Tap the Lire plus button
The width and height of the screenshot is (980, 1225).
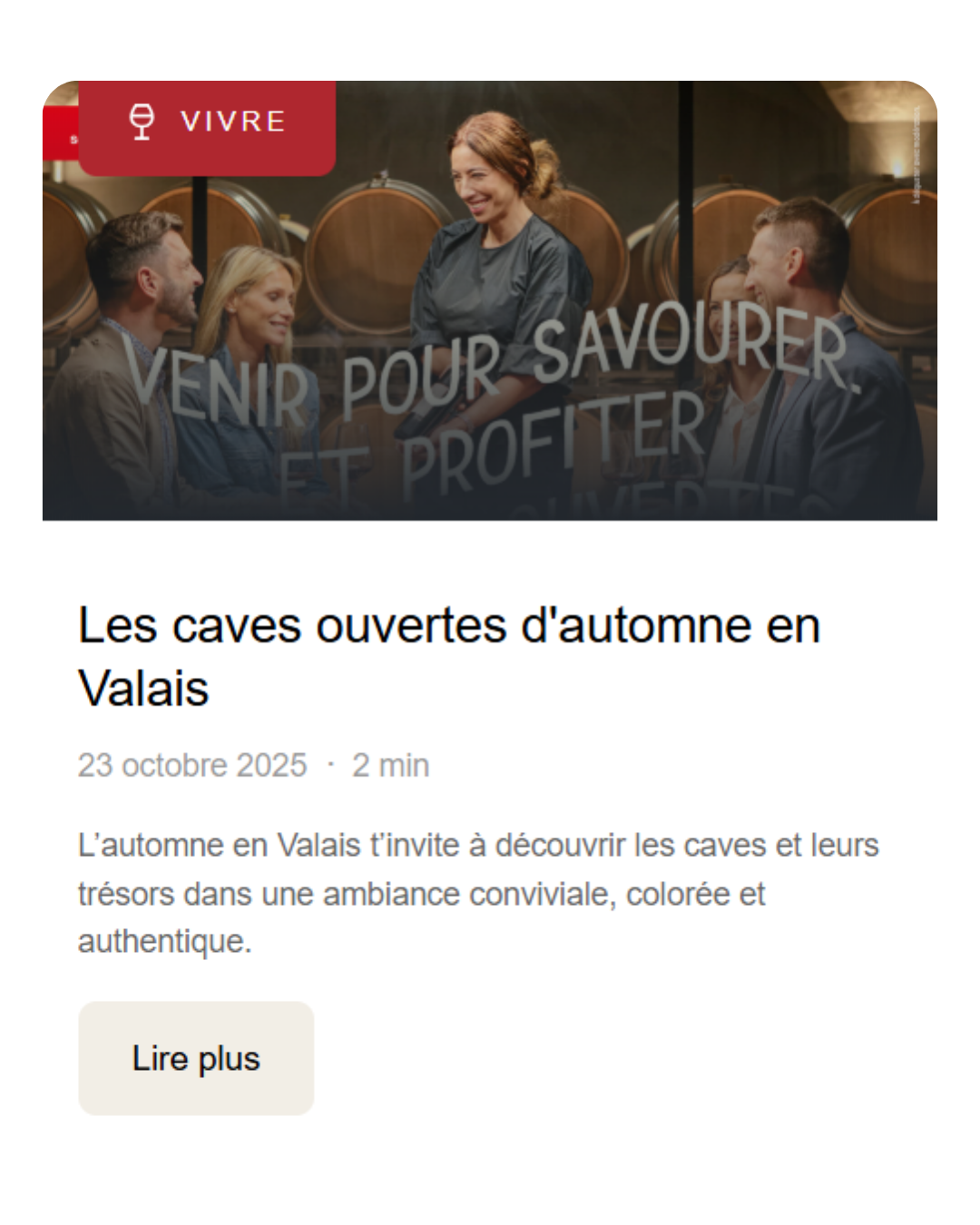point(196,1058)
